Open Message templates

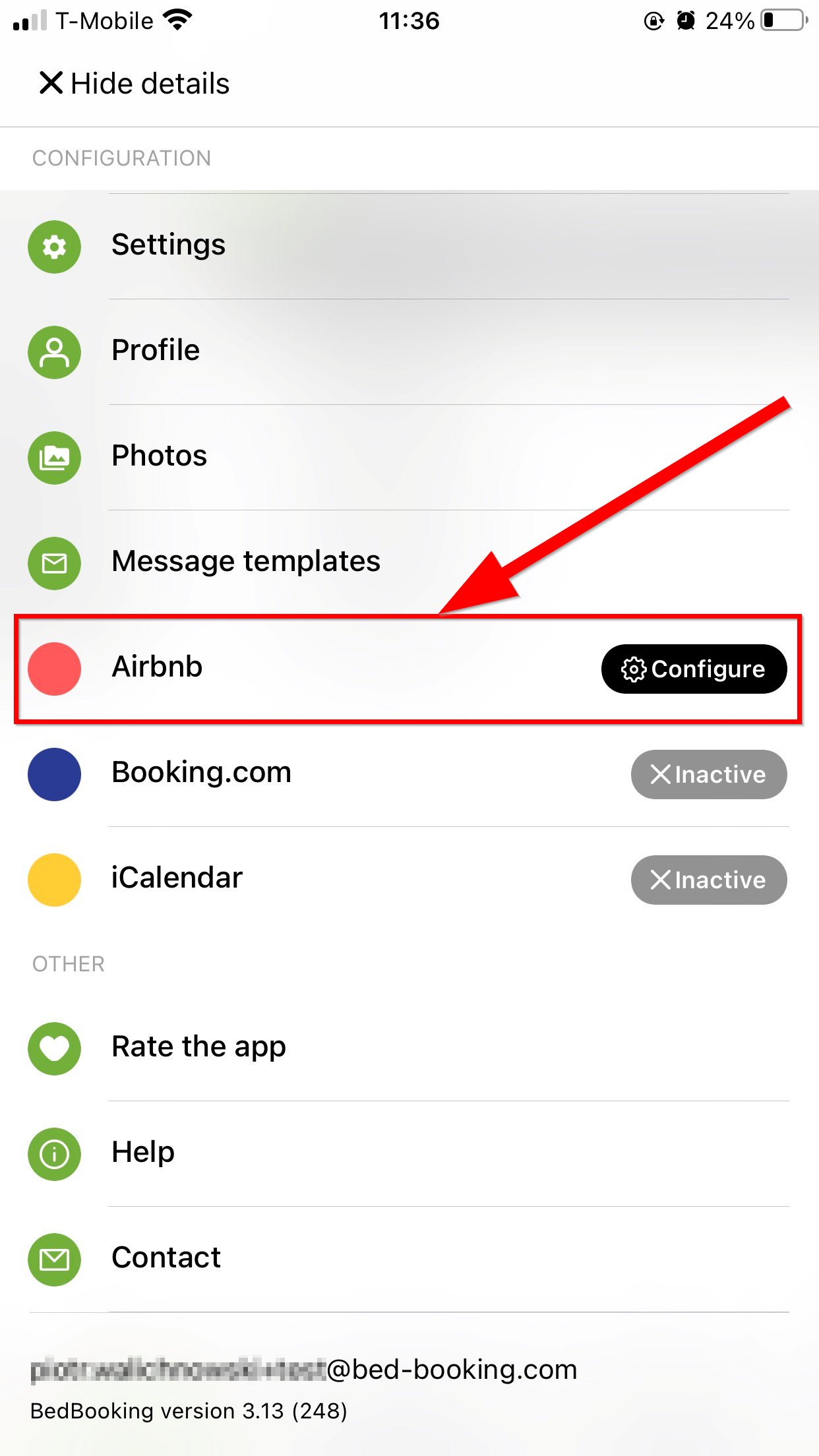[x=409, y=562]
